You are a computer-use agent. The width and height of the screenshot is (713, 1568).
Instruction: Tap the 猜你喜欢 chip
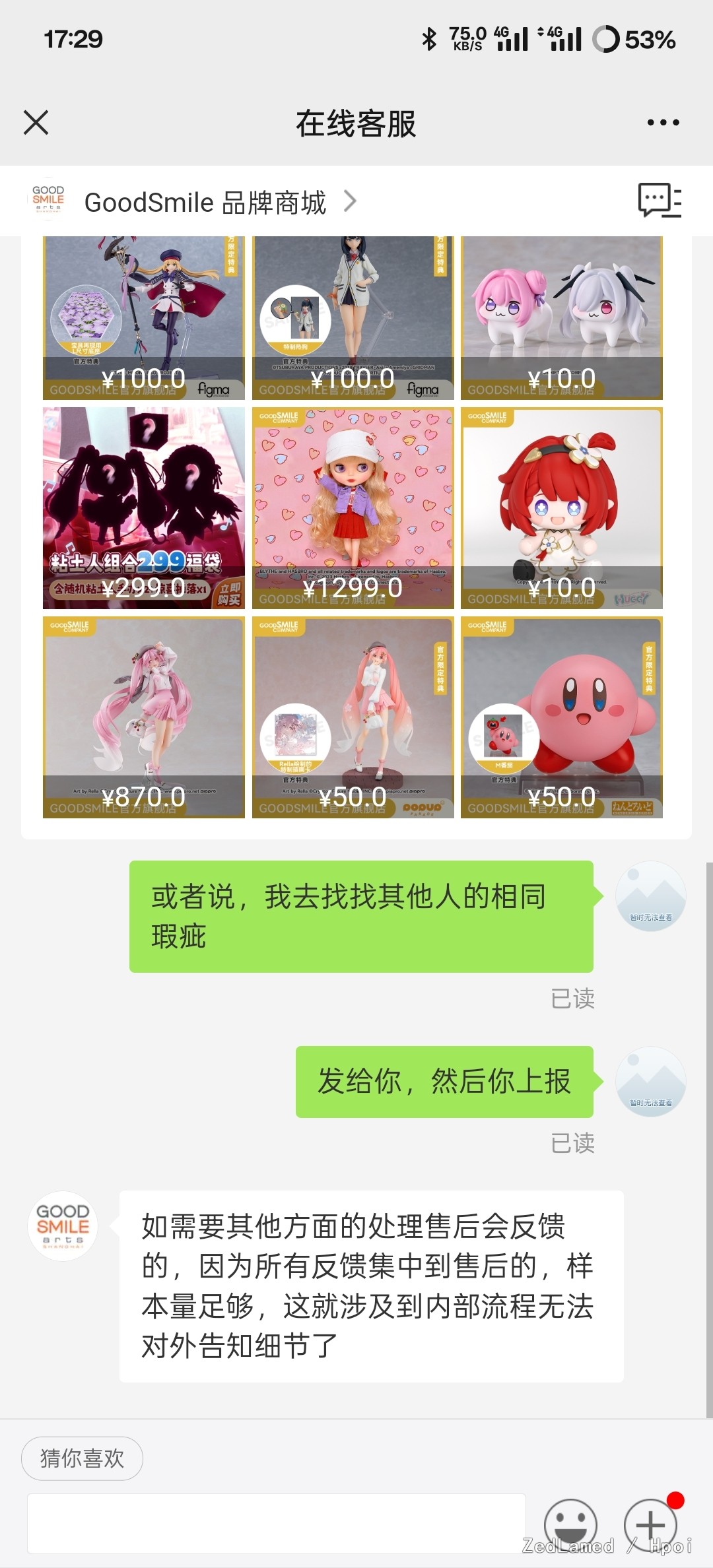coord(82,1458)
